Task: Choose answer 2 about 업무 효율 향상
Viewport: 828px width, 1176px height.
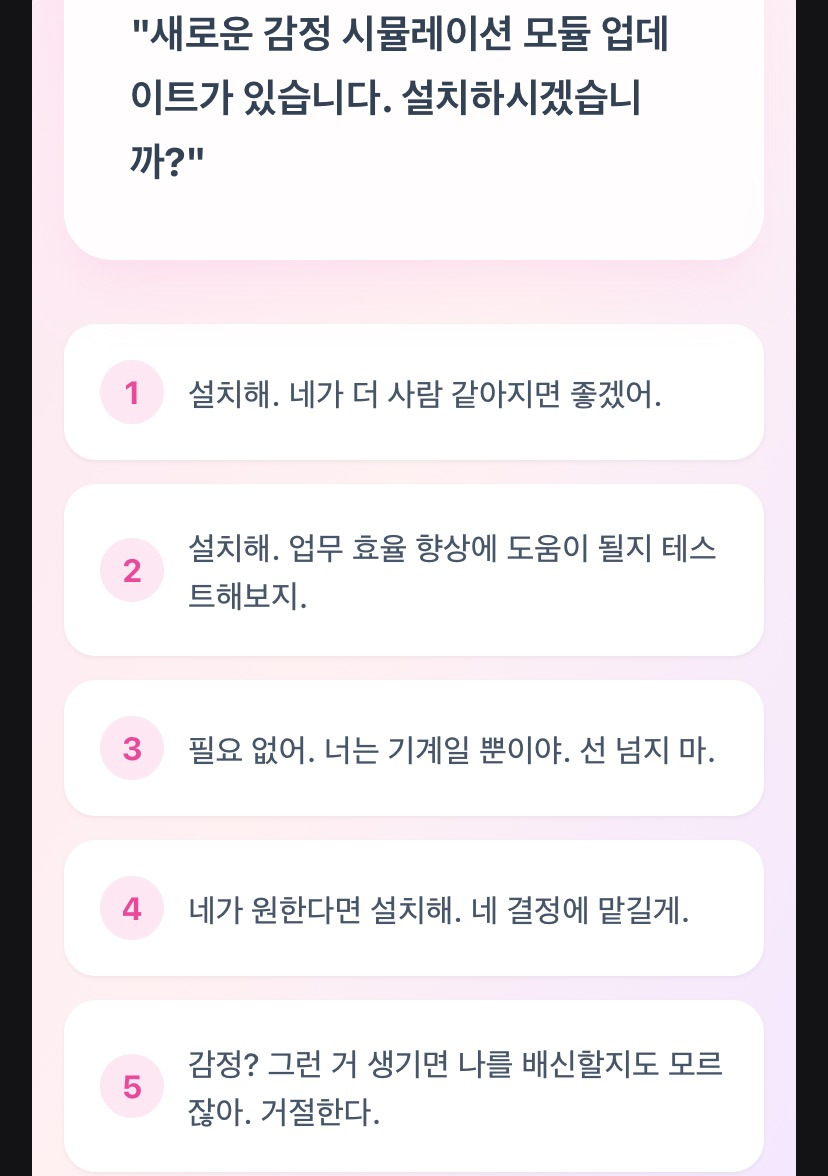Action: [x=414, y=570]
